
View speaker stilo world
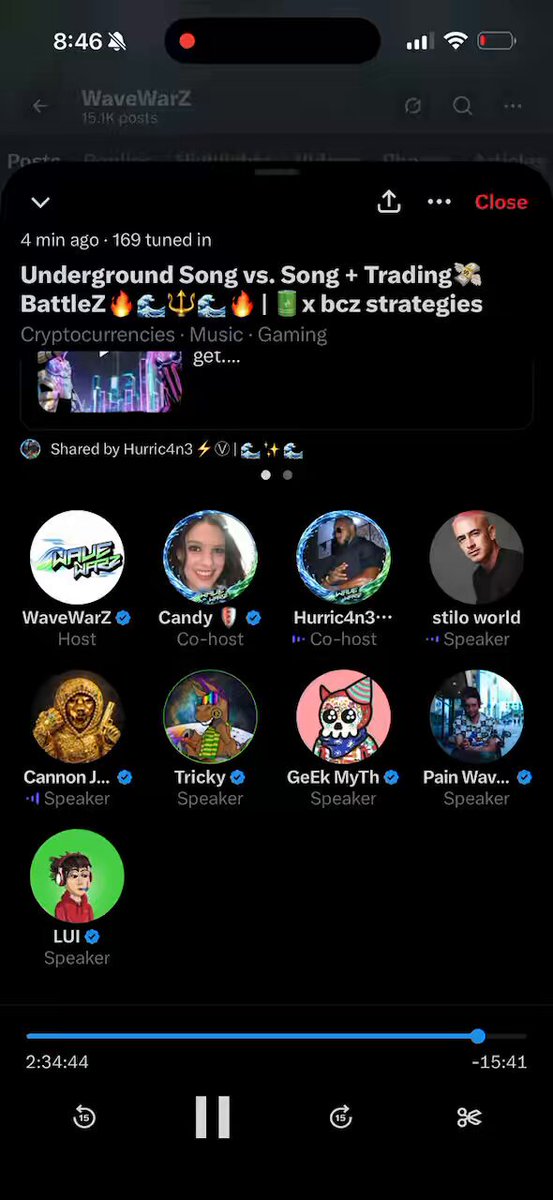click(476, 558)
